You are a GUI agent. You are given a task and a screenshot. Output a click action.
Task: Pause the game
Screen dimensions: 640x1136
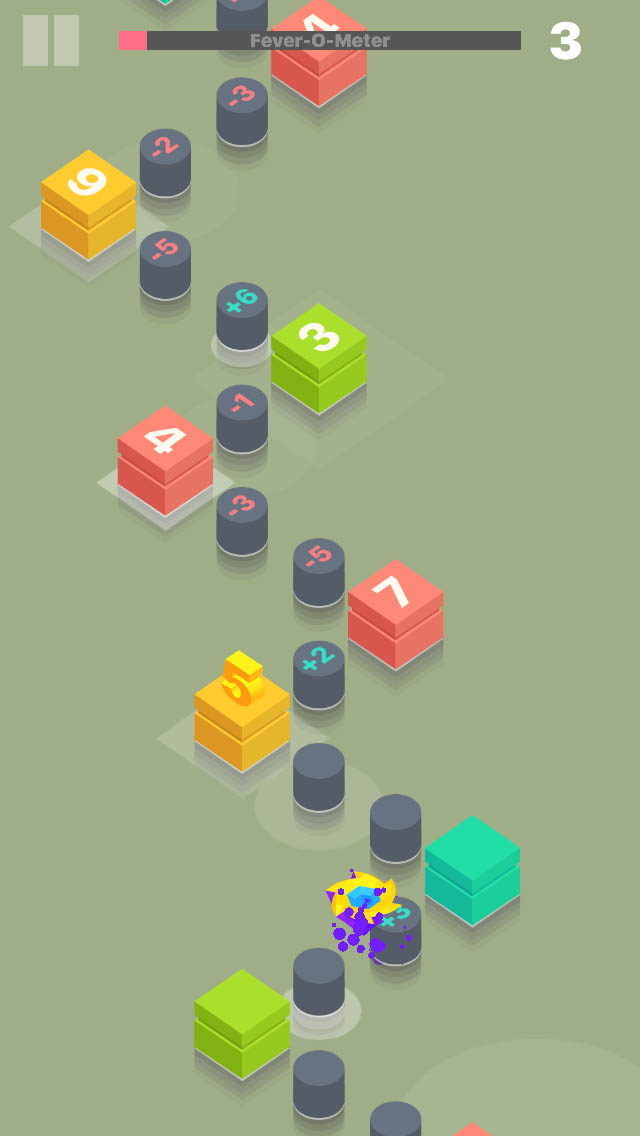[51, 41]
